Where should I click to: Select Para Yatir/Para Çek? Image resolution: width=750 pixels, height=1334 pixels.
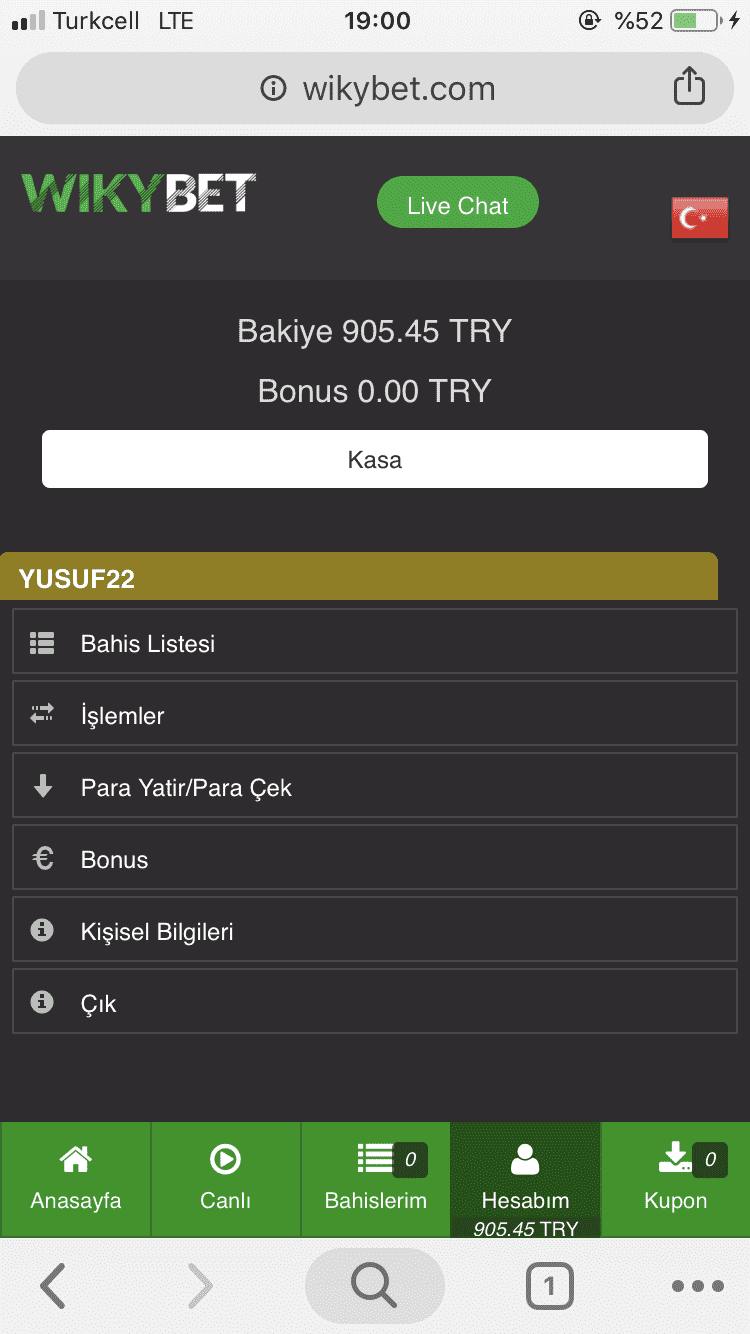375,788
